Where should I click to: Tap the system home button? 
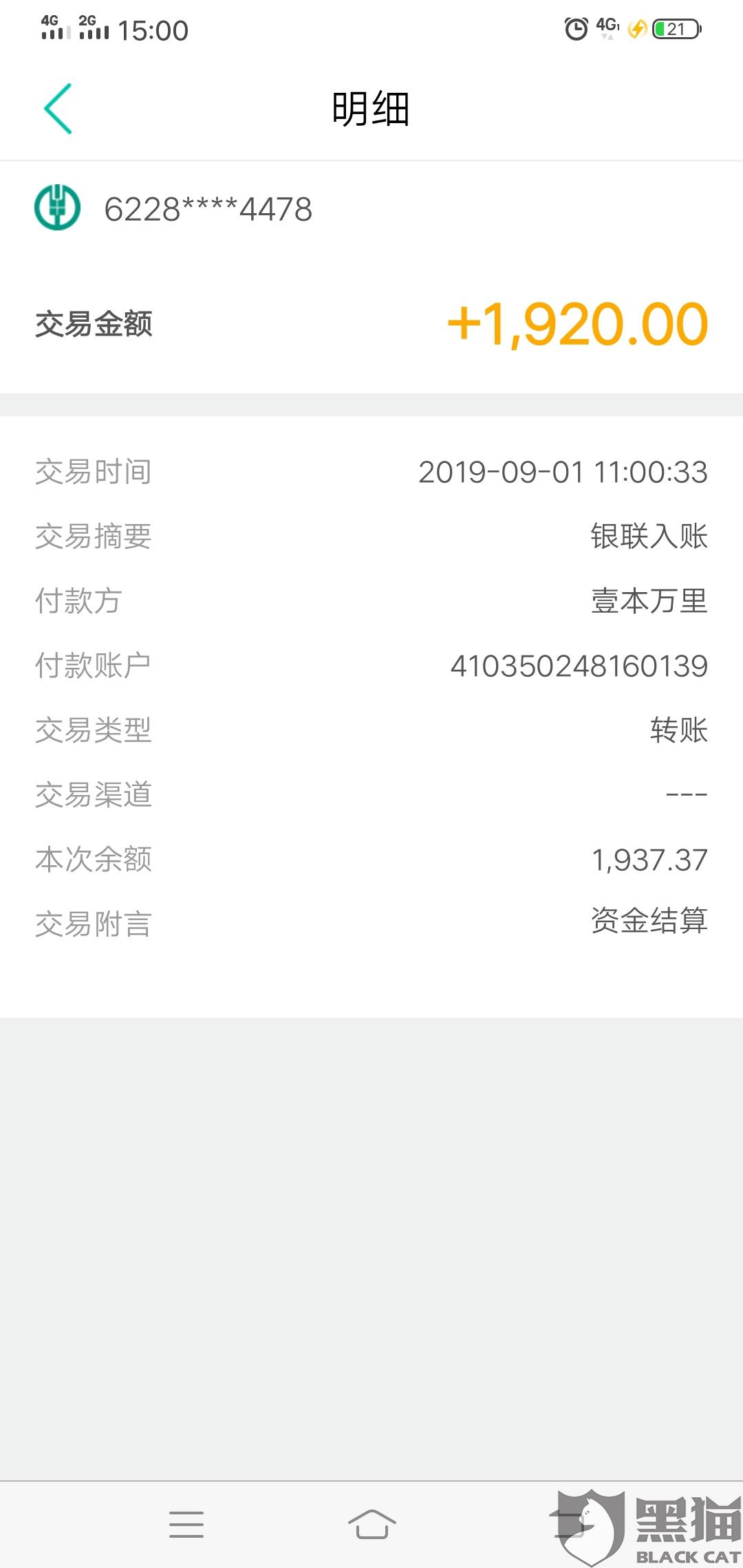coord(371,1524)
